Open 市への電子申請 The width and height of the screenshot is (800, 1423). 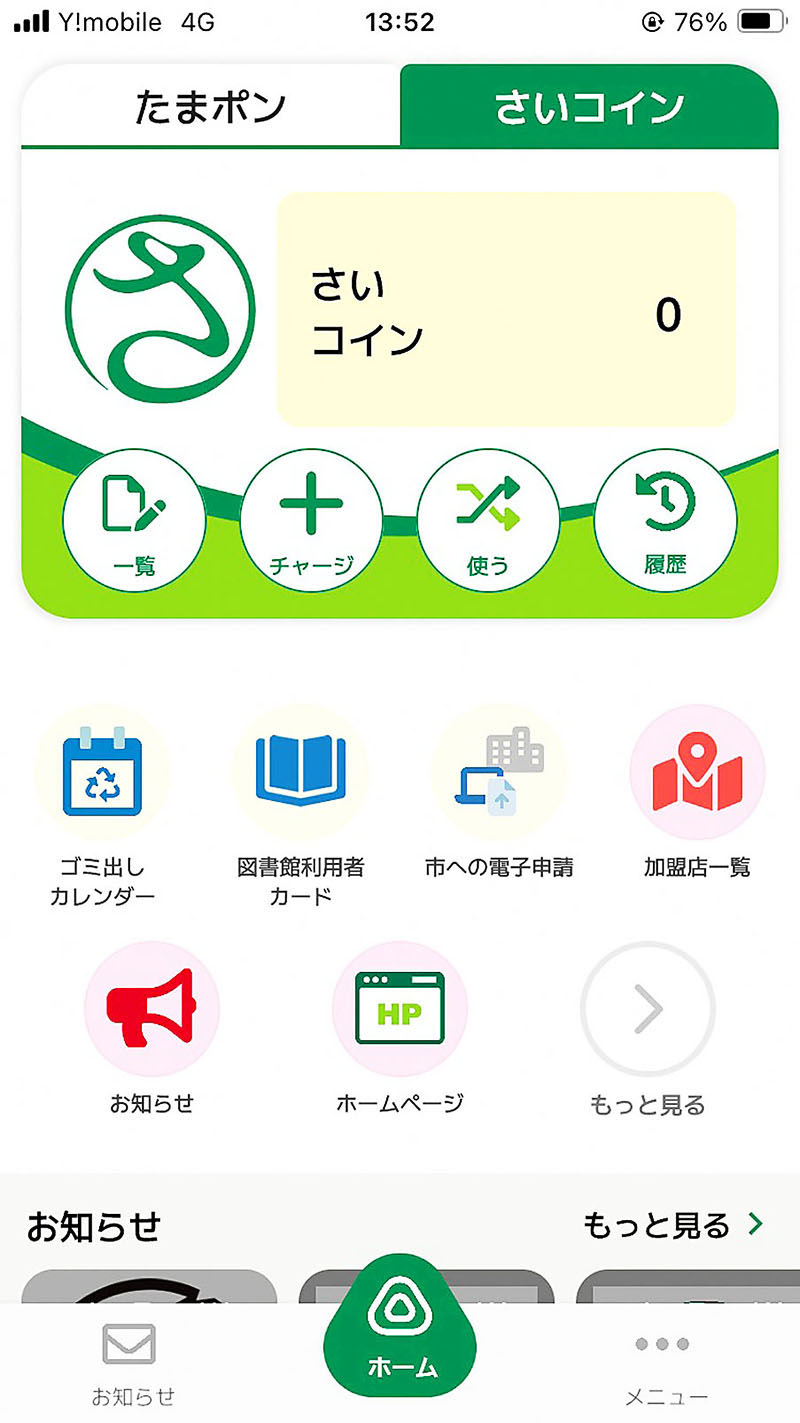coord(498,772)
